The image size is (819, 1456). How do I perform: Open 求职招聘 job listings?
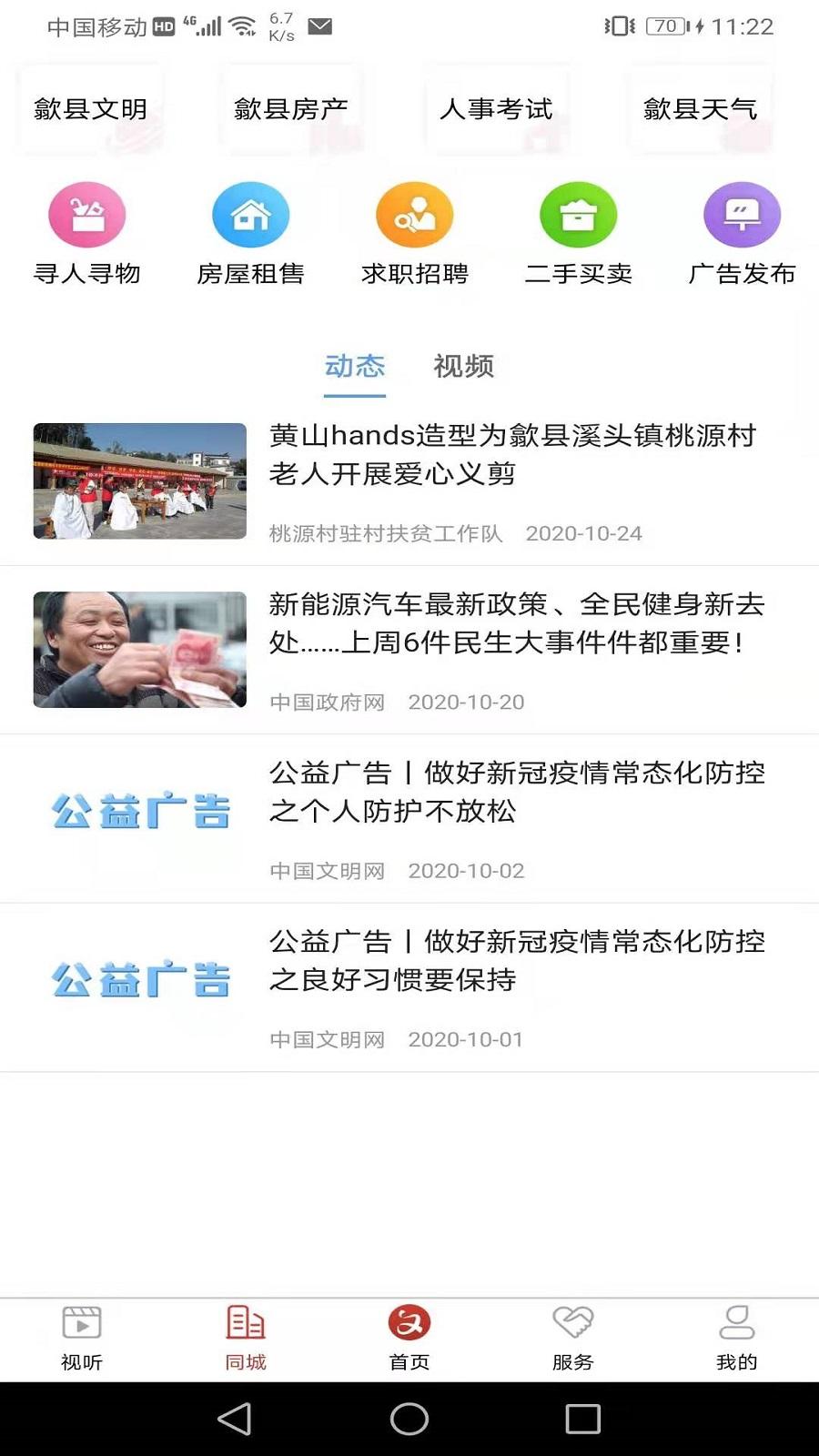415,234
